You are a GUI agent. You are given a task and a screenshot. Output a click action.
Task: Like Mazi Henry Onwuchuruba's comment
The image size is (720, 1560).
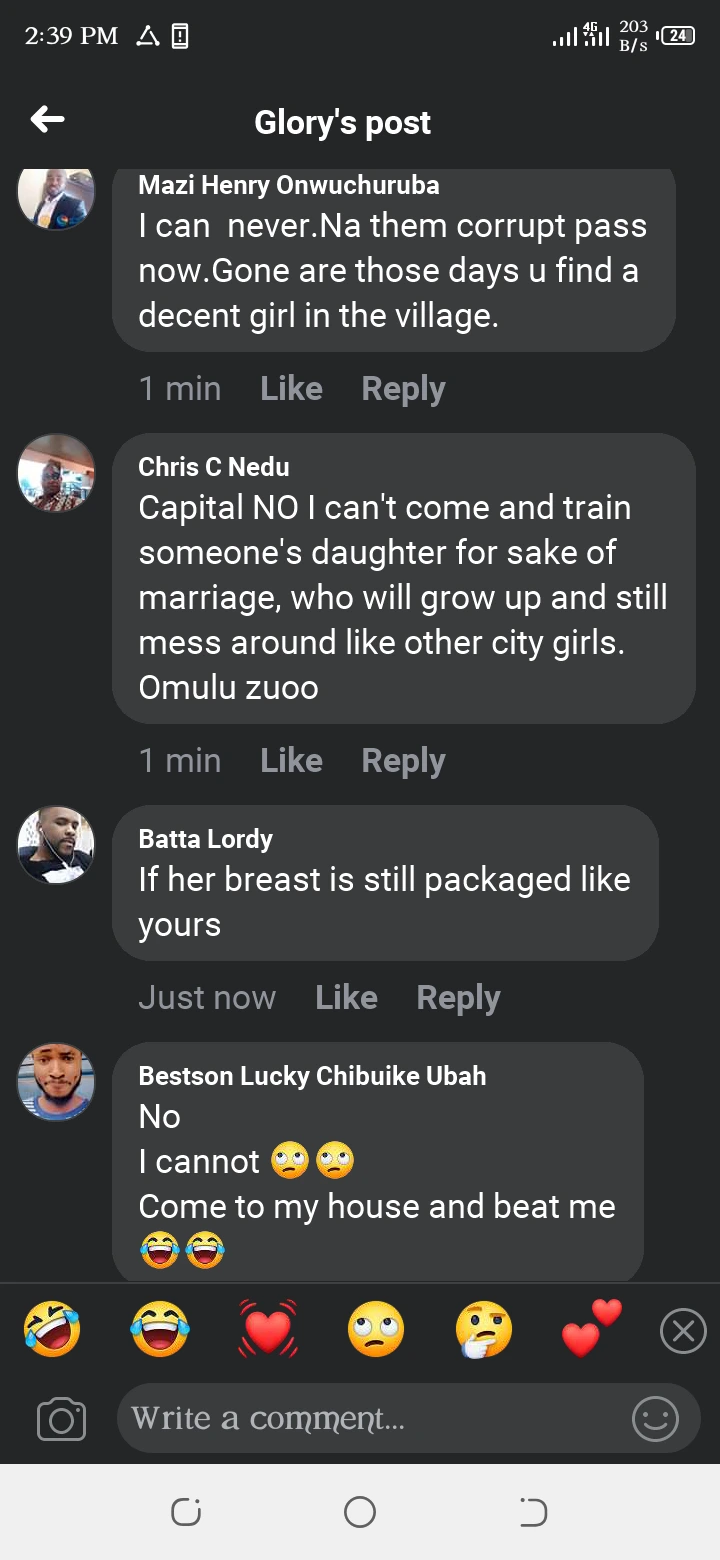(291, 389)
